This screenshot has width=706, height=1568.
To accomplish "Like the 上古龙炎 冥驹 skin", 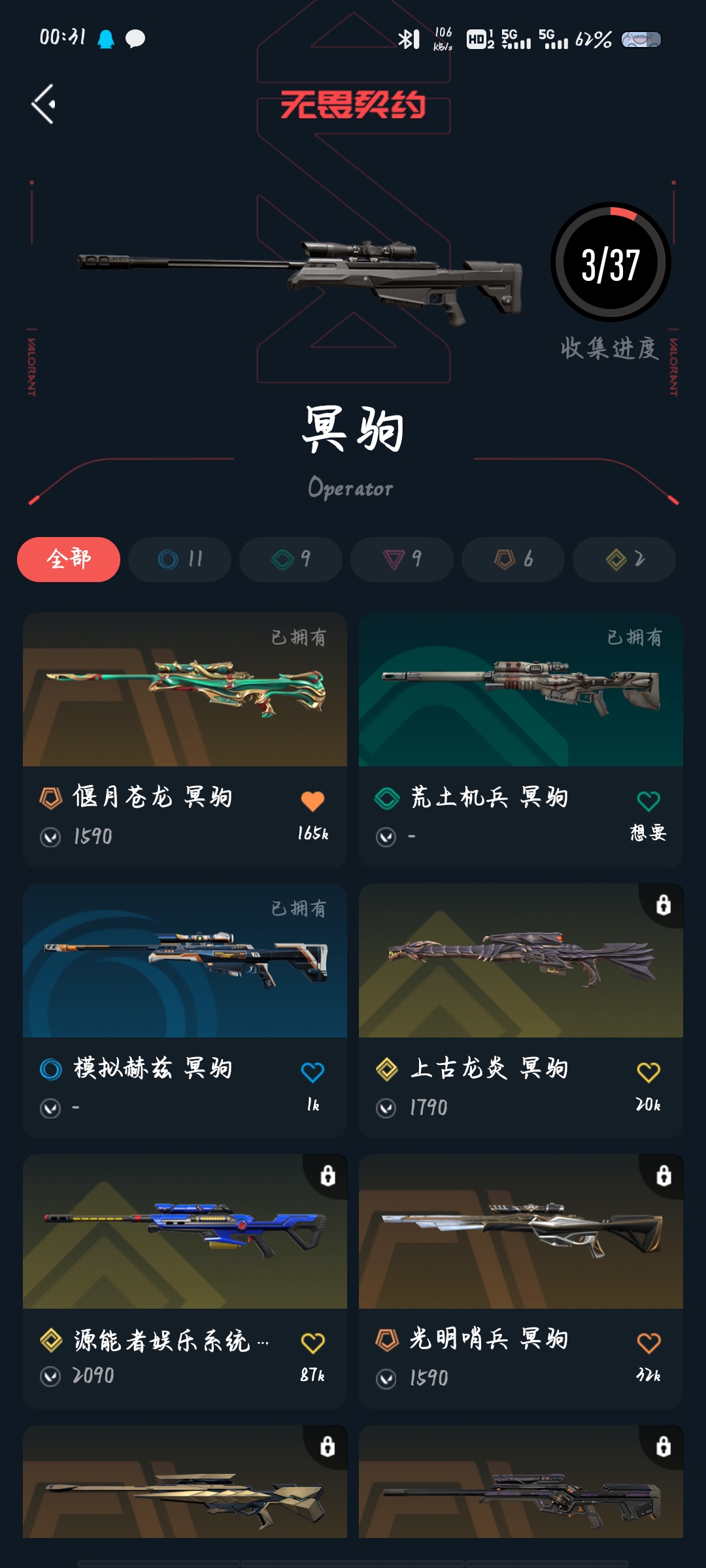I will [x=648, y=1072].
